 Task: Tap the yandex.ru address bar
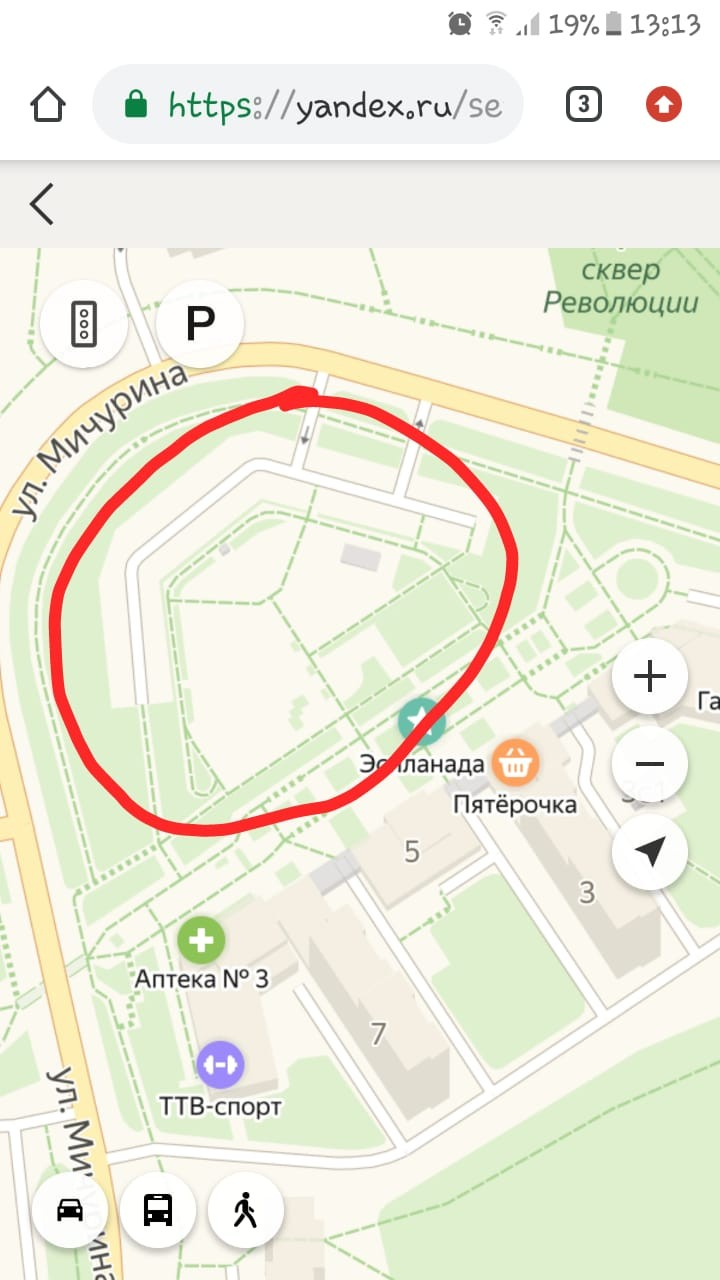(308, 105)
